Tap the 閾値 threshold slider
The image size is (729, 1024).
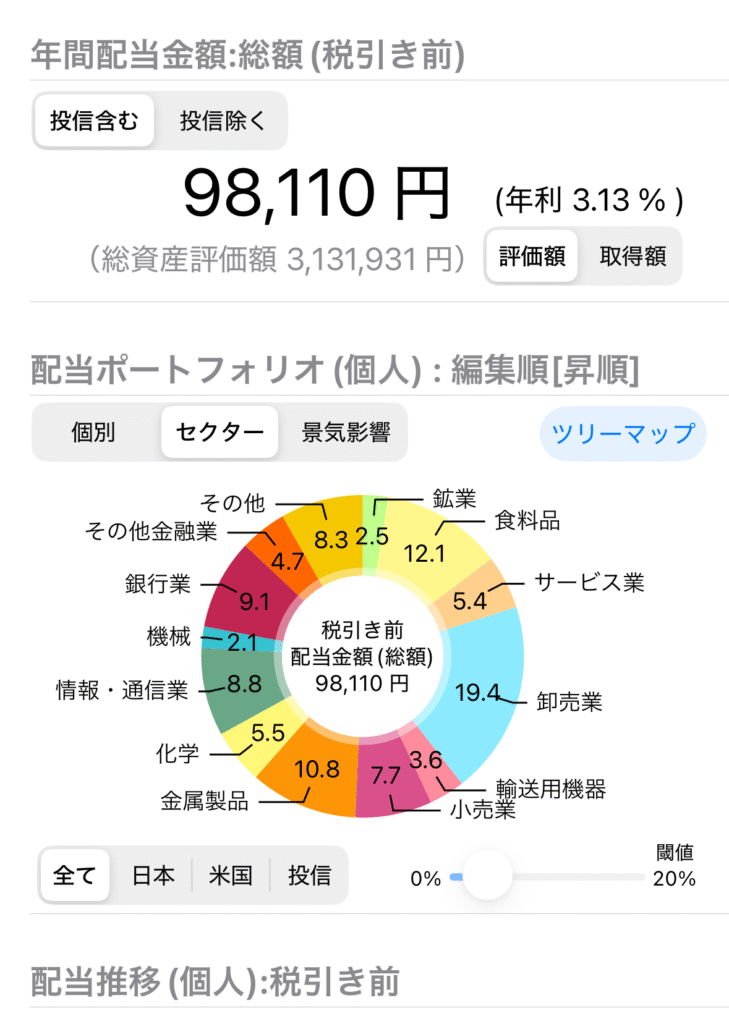tap(486, 877)
